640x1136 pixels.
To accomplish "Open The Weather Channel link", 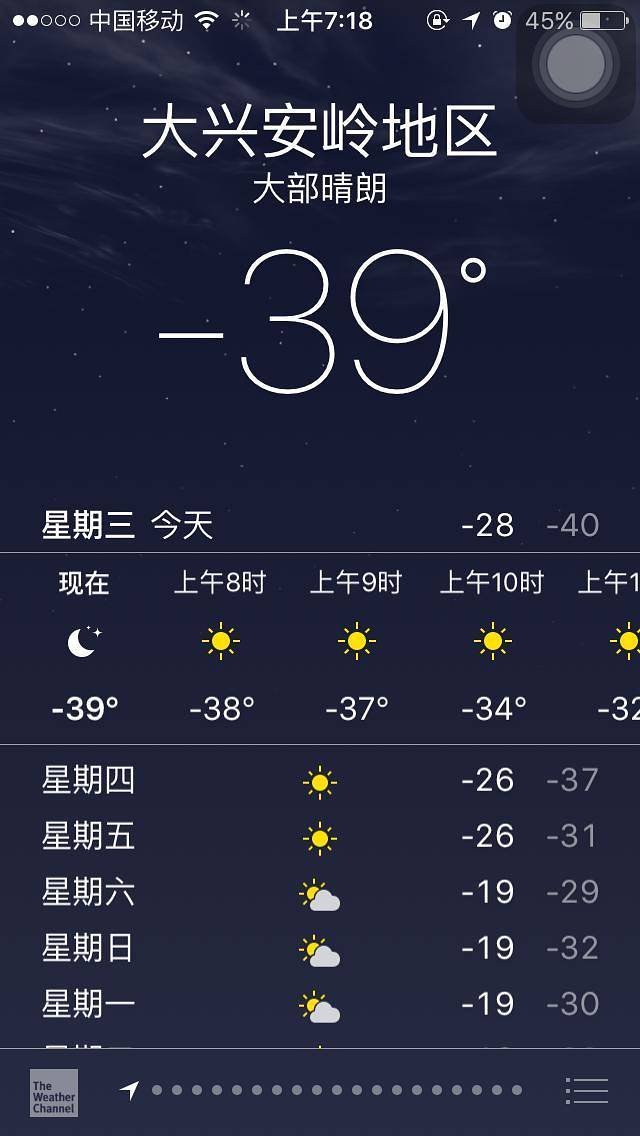I will coord(53,1092).
